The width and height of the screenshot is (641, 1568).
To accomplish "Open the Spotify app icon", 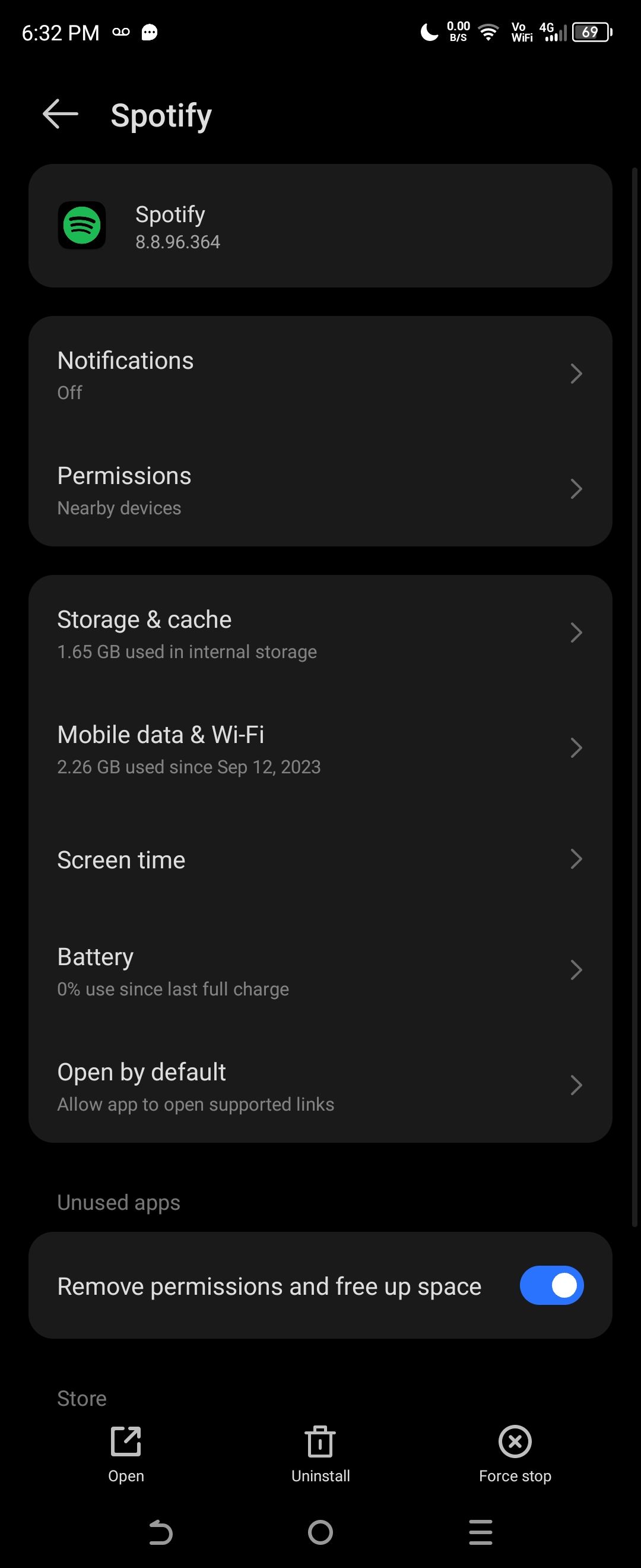I will click(82, 226).
